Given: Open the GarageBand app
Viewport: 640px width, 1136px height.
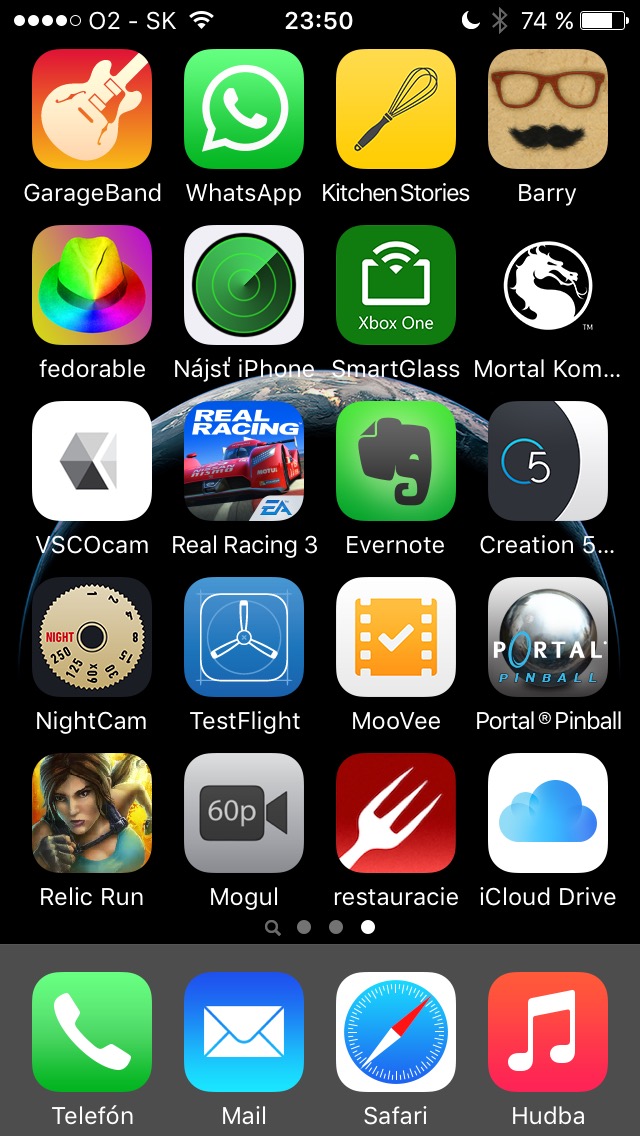Looking at the screenshot, I should pos(92,109).
